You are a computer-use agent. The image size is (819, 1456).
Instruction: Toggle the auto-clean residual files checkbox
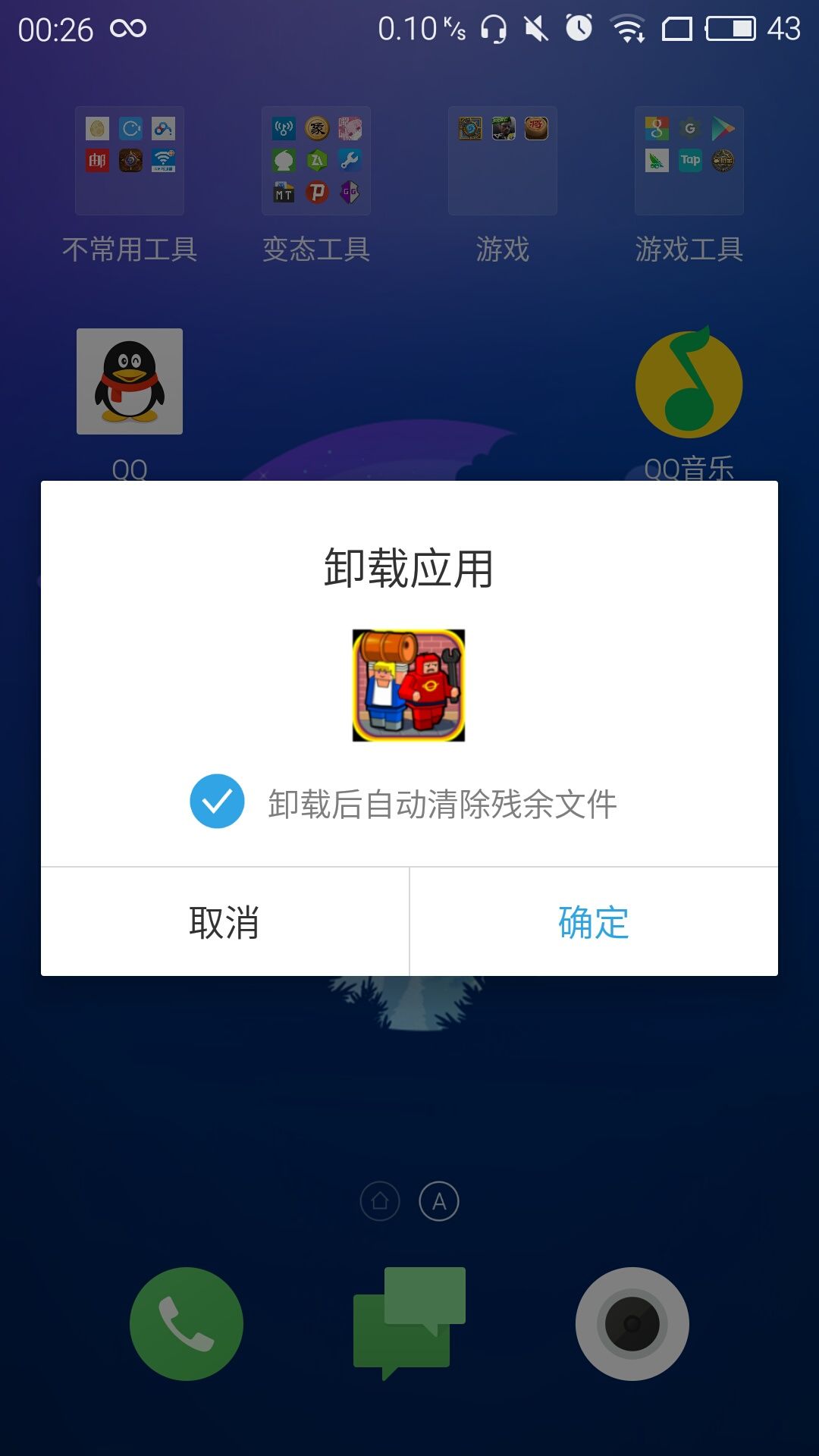pyautogui.click(x=218, y=800)
